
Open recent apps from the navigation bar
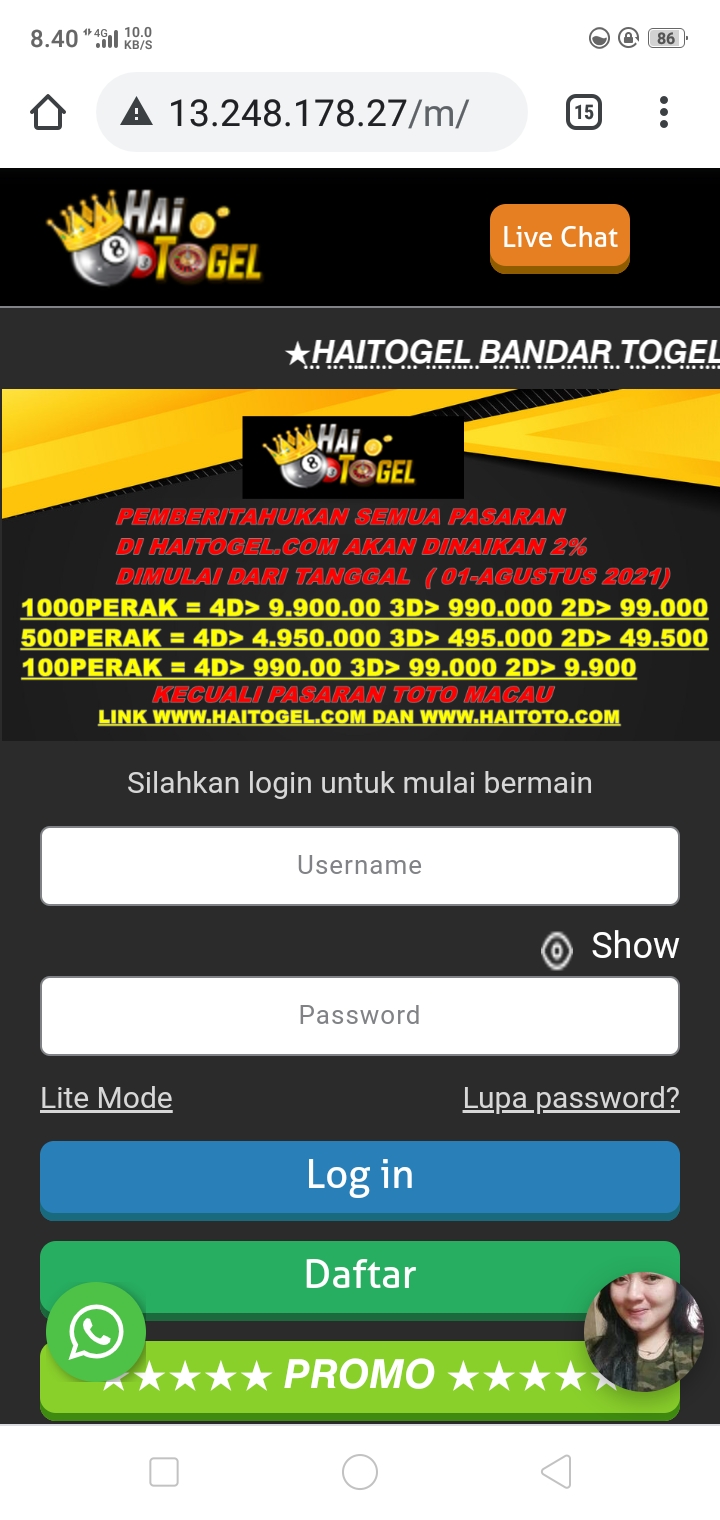[x=164, y=1472]
